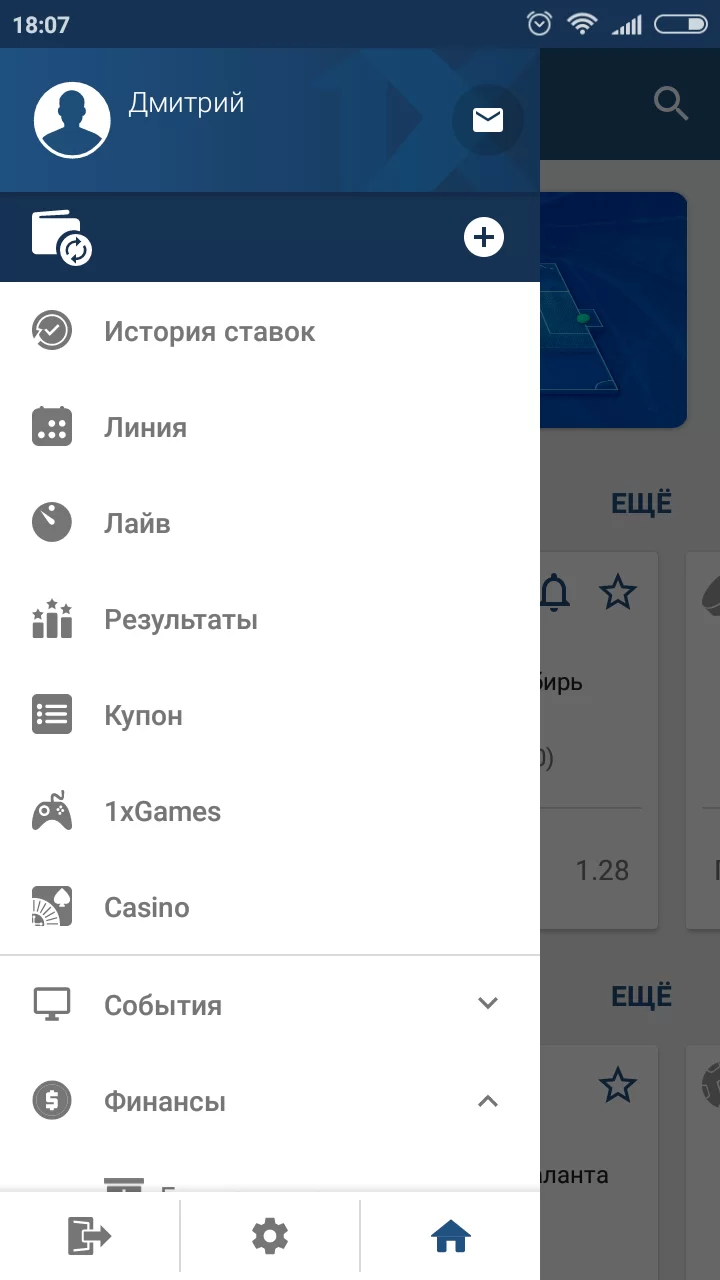Star the Сибирь match as favorite

point(618,592)
